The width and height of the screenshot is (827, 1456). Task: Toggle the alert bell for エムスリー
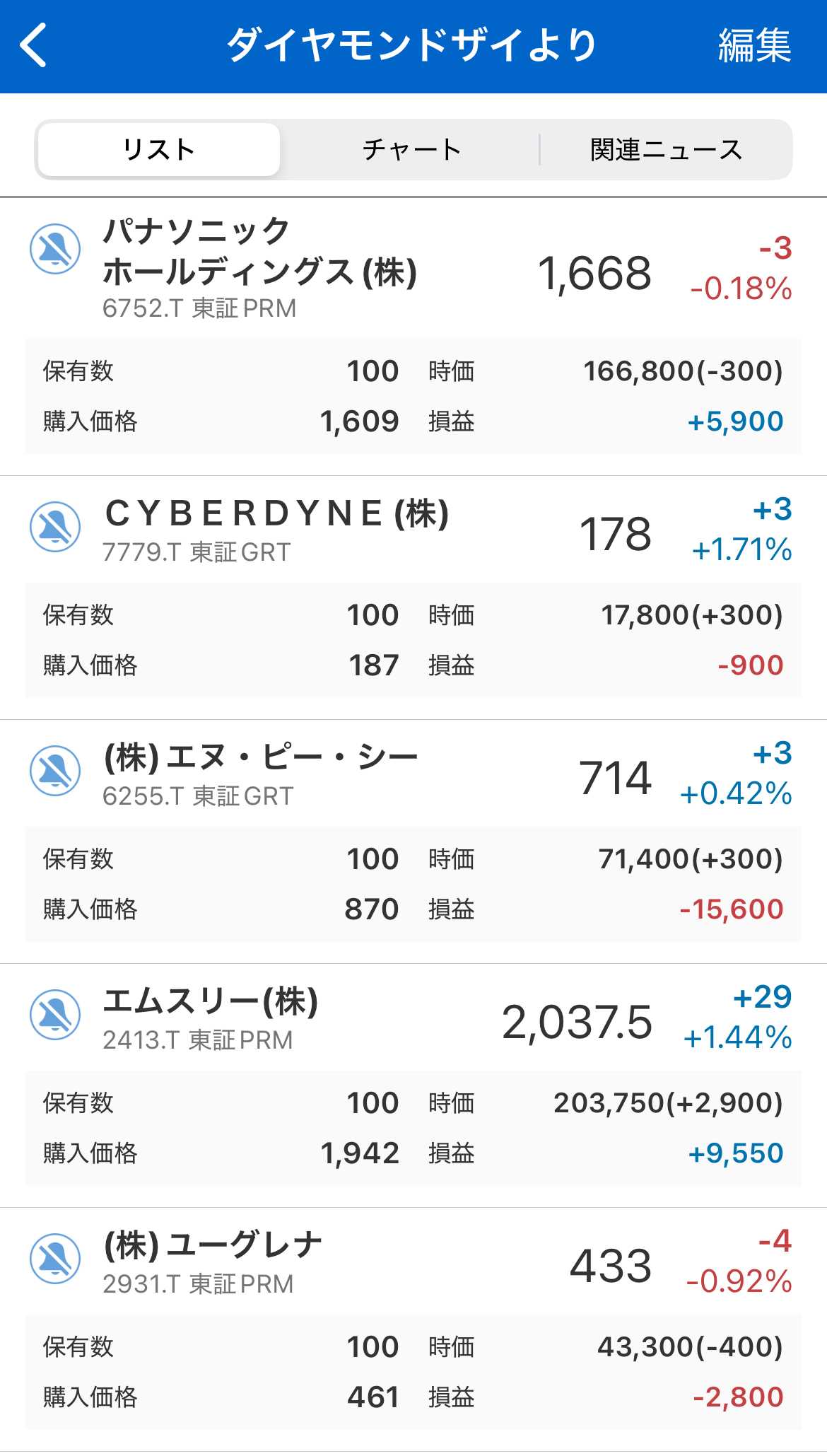tap(55, 1015)
